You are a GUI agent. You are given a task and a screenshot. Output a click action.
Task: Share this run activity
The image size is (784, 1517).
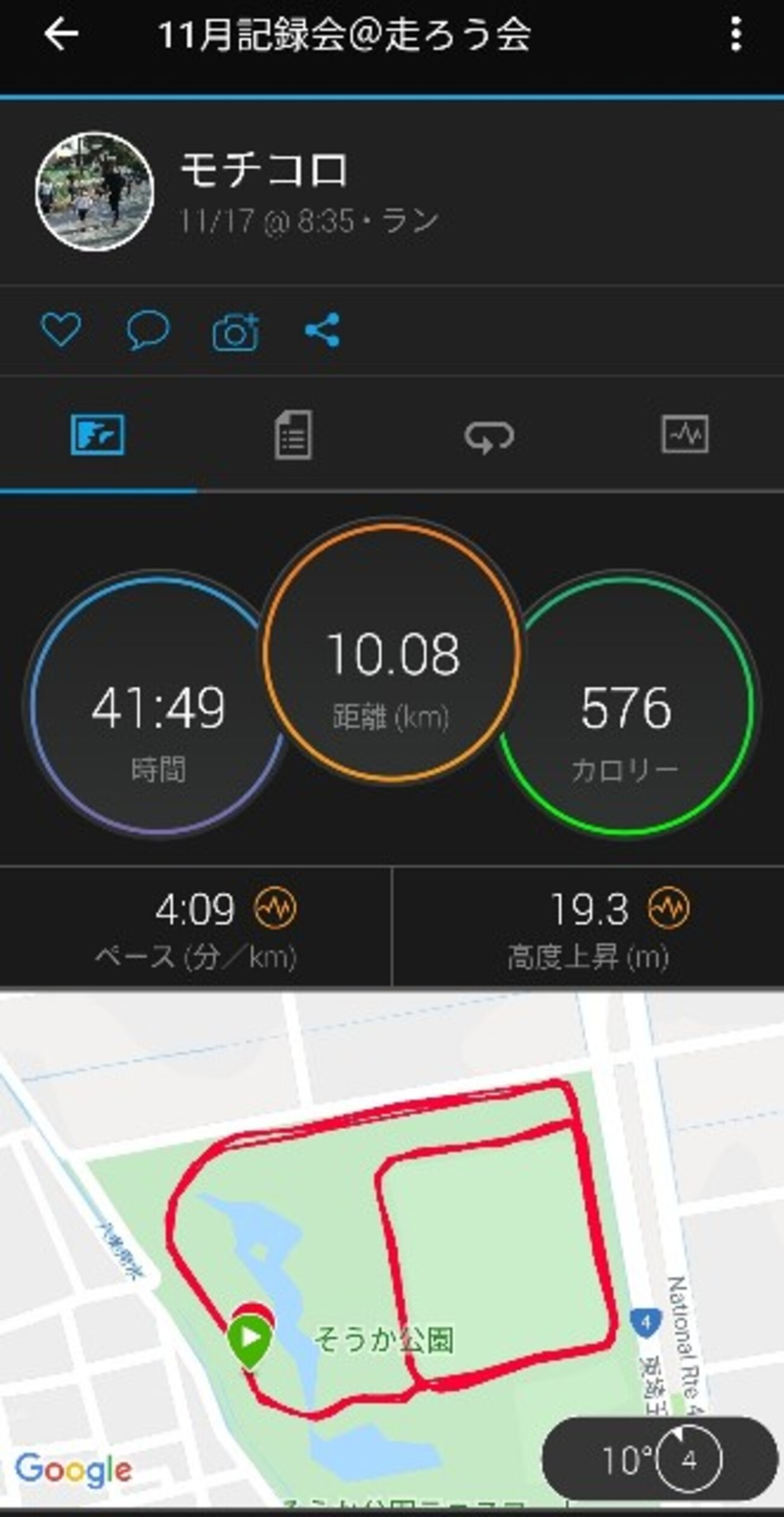point(323,330)
